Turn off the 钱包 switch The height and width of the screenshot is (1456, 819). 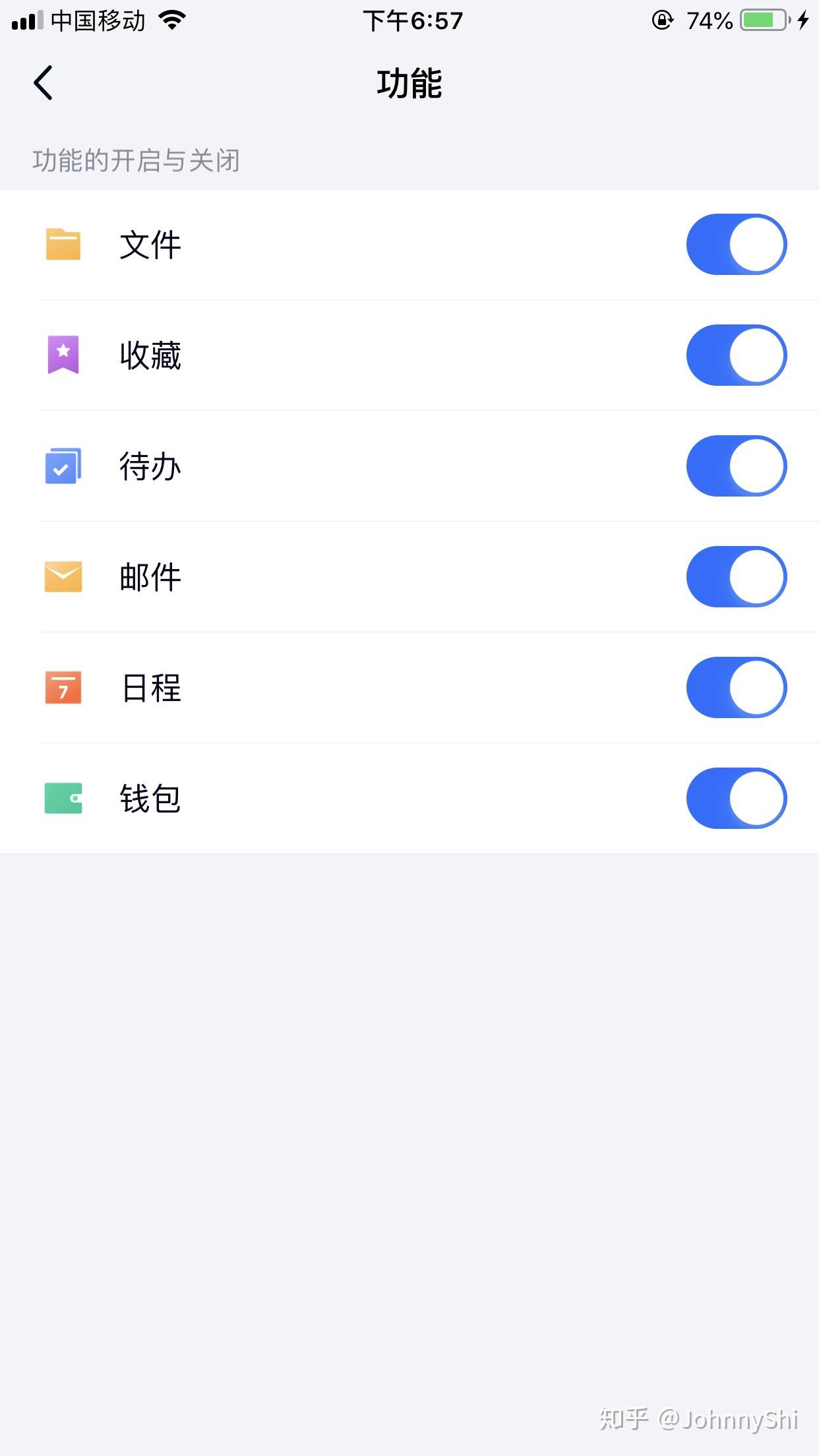point(737,798)
